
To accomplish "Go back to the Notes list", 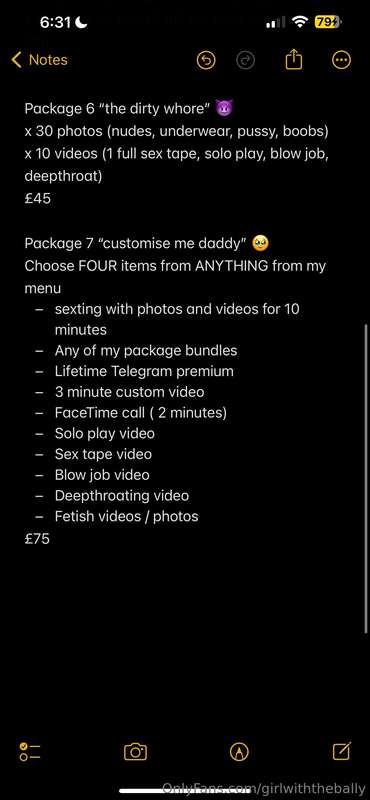I will click(39, 60).
